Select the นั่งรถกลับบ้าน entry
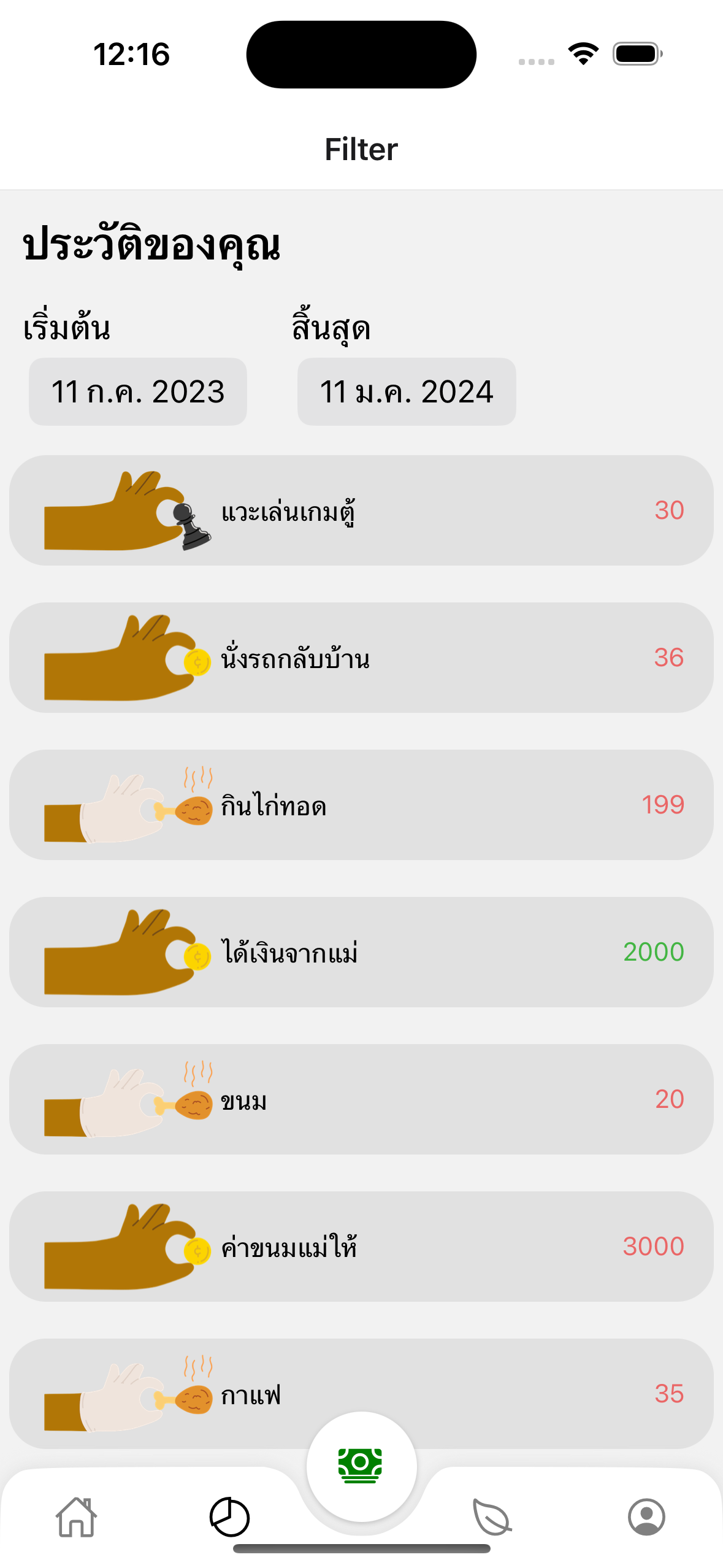 [x=361, y=658]
